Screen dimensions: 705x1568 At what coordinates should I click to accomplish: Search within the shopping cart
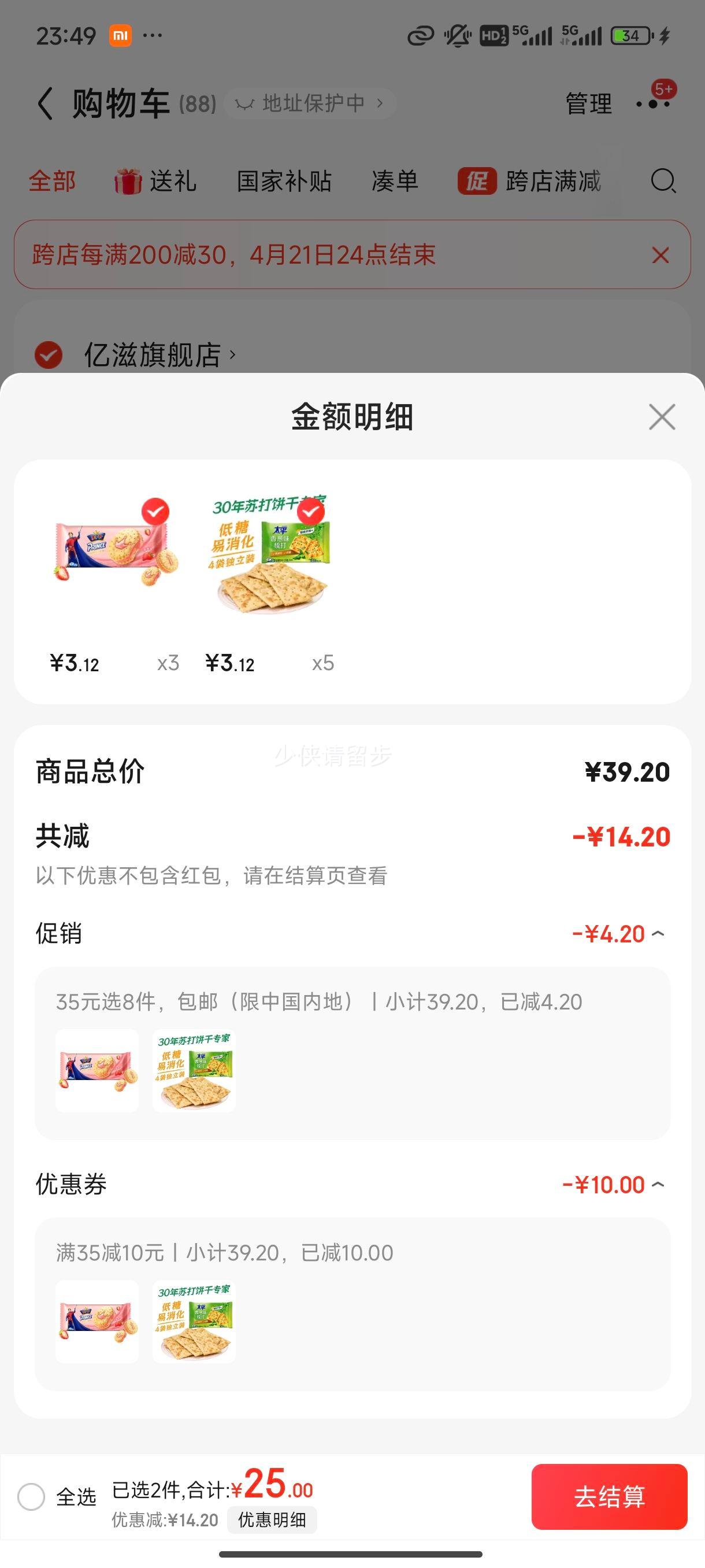(662, 181)
